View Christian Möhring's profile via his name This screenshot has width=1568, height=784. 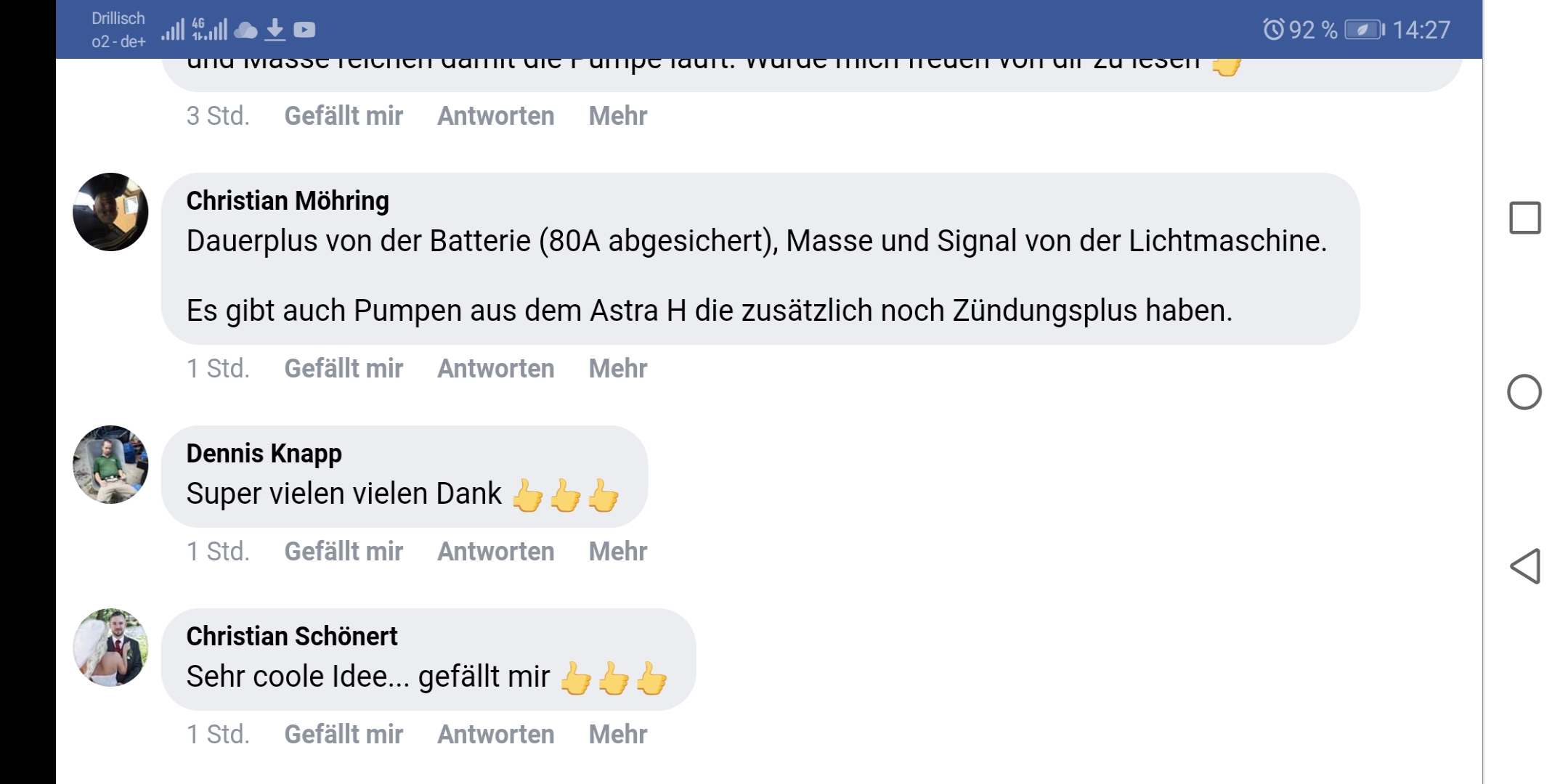pos(288,201)
